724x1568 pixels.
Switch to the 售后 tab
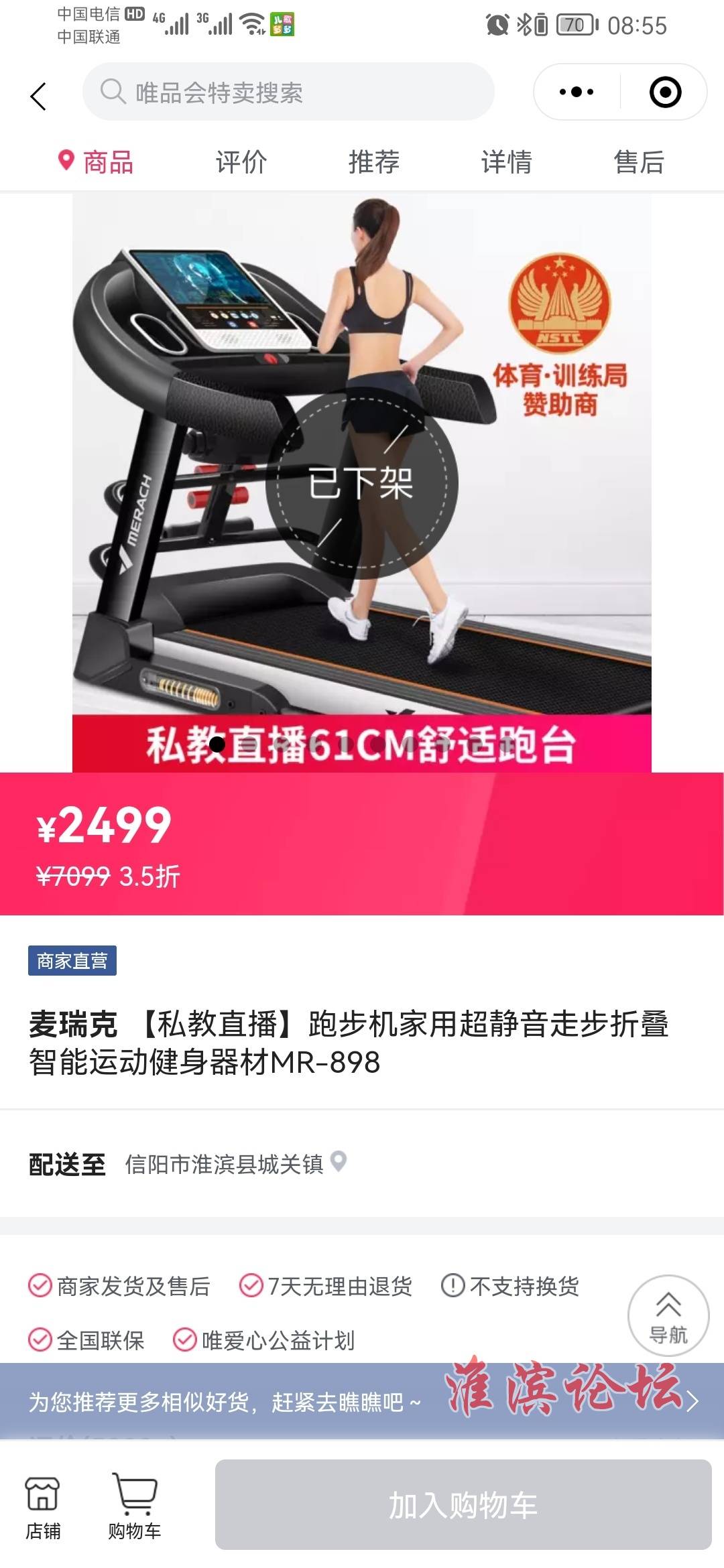[x=639, y=162]
